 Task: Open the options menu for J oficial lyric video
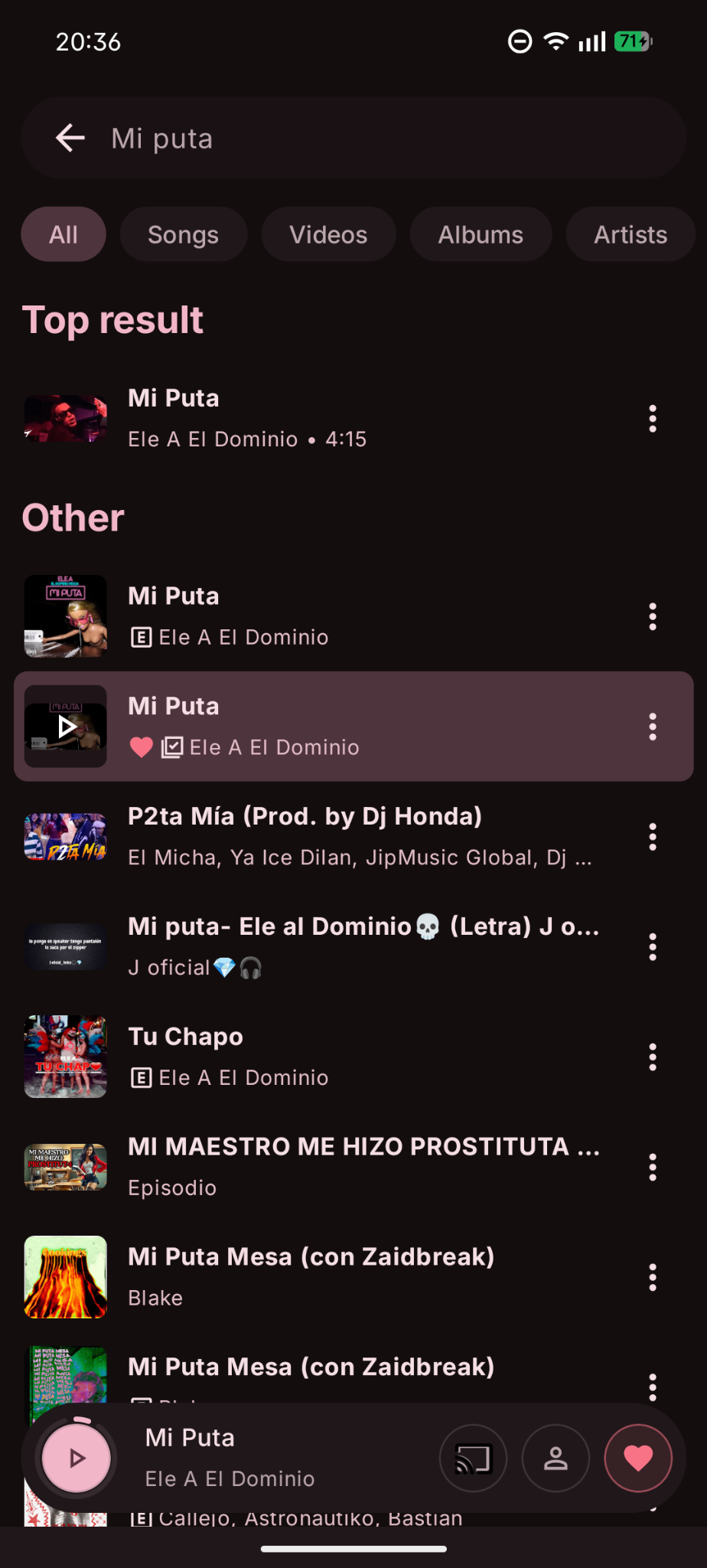tap(652, 946)
